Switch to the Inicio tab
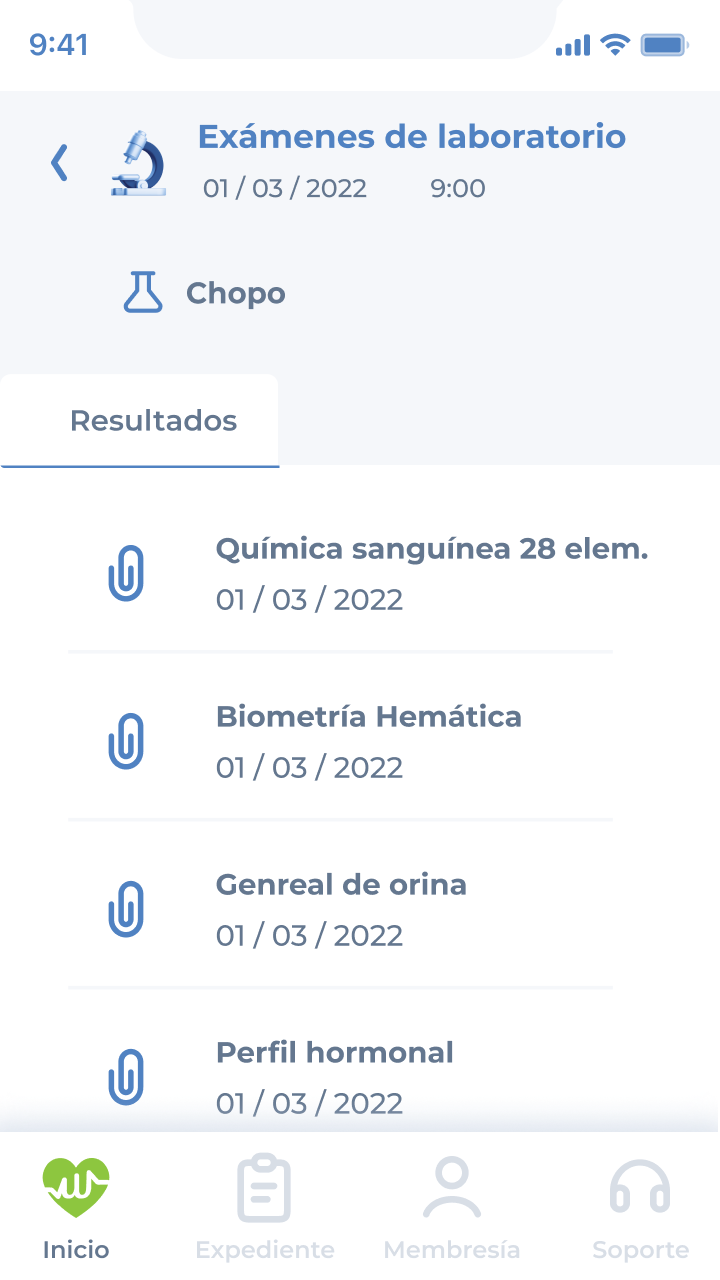This screenshot has height=1280, width=720. click(76, 1207)
